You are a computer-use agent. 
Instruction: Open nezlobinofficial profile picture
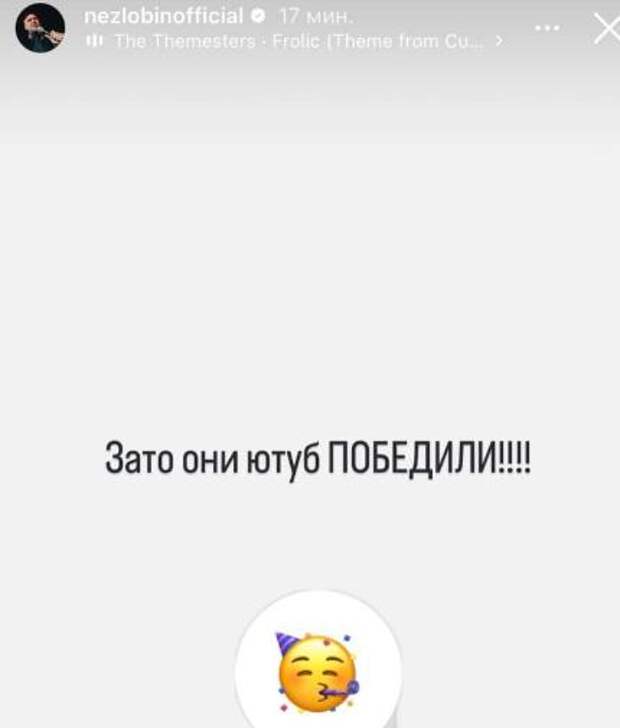[40, 28]
